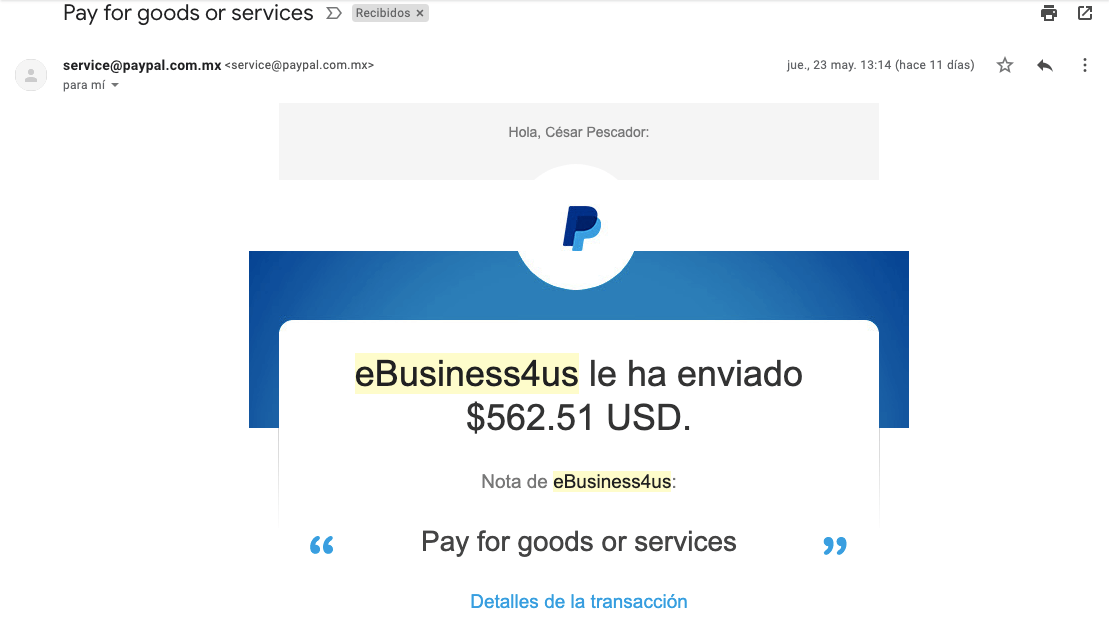Open the sender's profile avatar
The width and height of the screenshot is (1109, 643).
[x=31, y=75]
